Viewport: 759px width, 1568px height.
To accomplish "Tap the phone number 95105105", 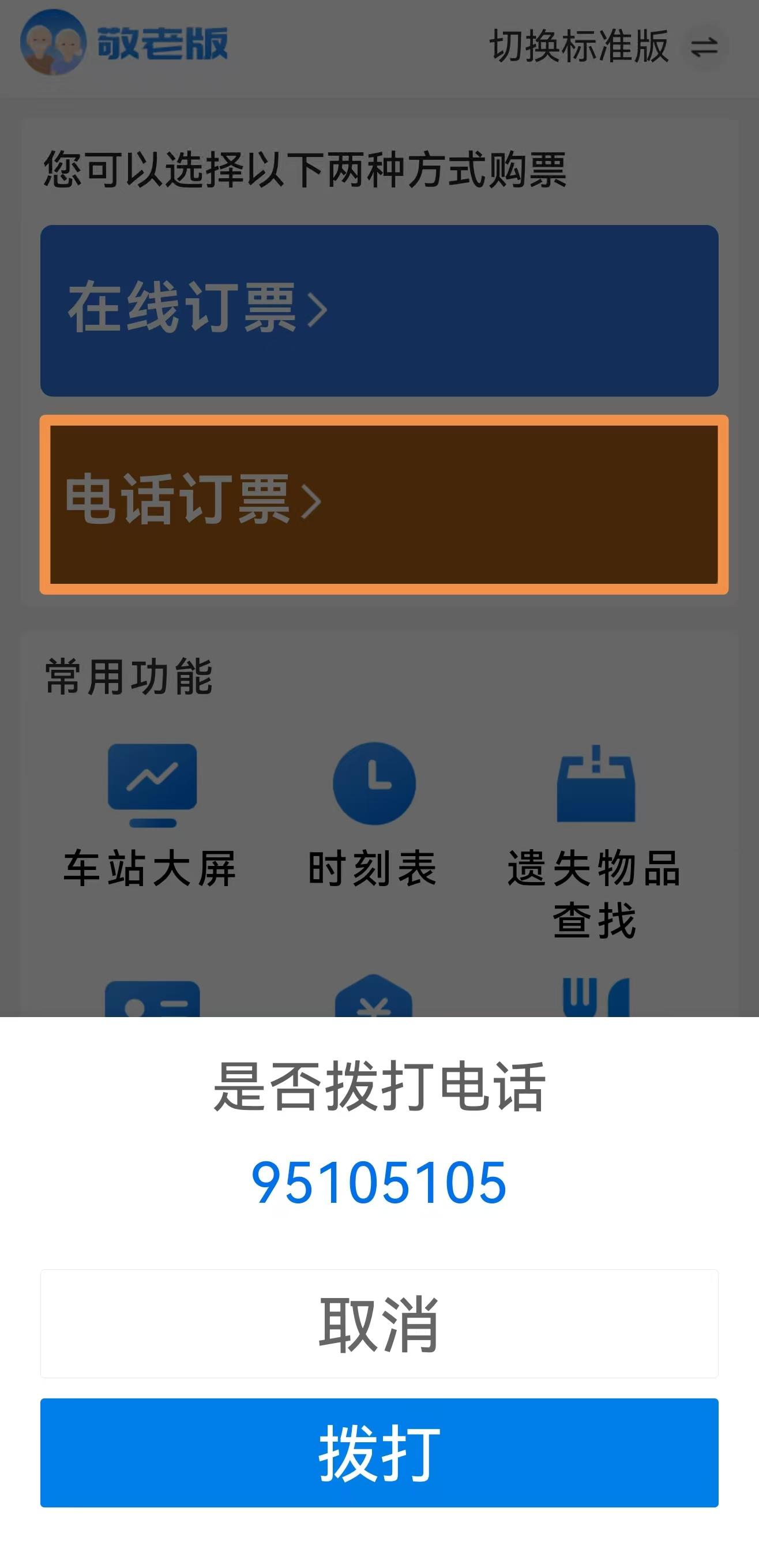I will pyautogui.click(x=379, y=1183).
